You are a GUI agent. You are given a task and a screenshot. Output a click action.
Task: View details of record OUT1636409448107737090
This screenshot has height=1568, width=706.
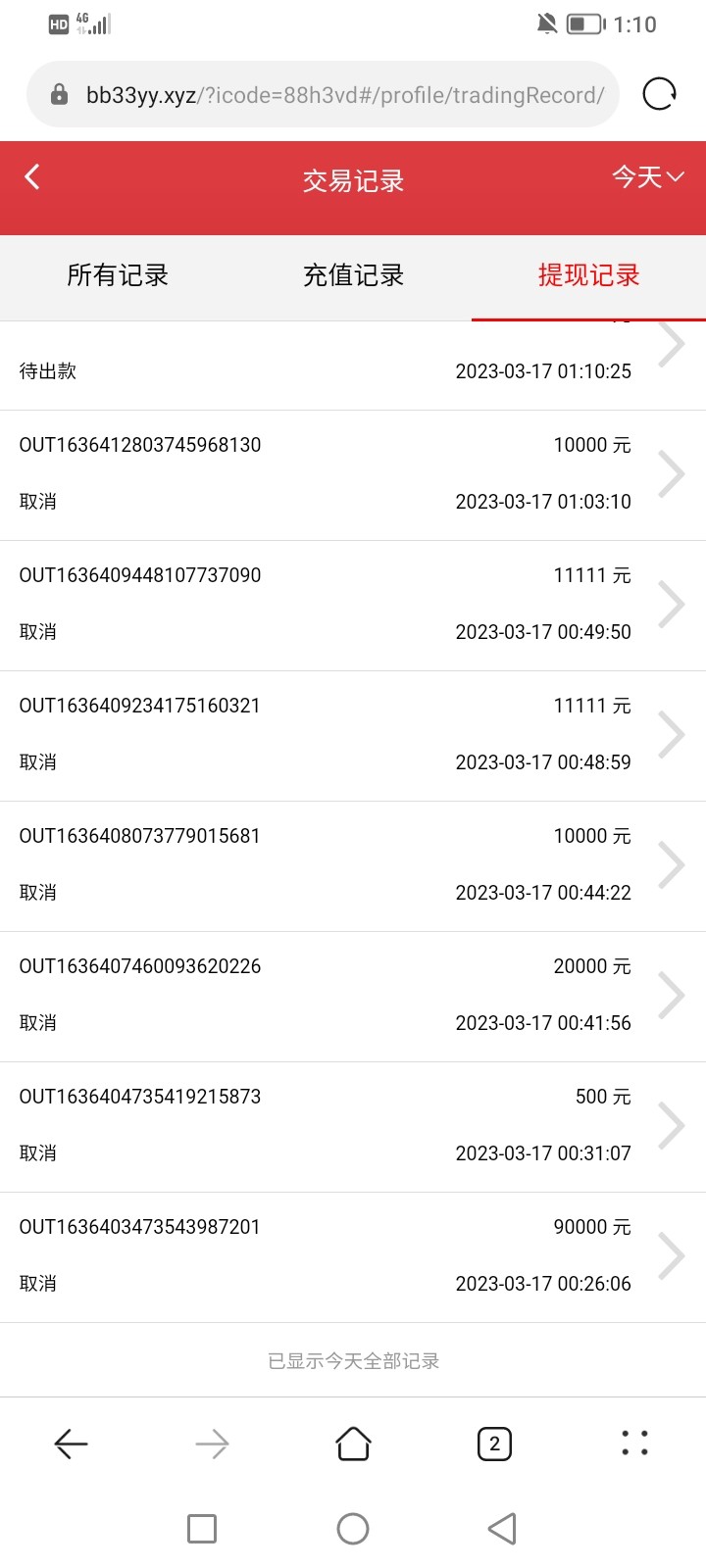pos(353,605)
